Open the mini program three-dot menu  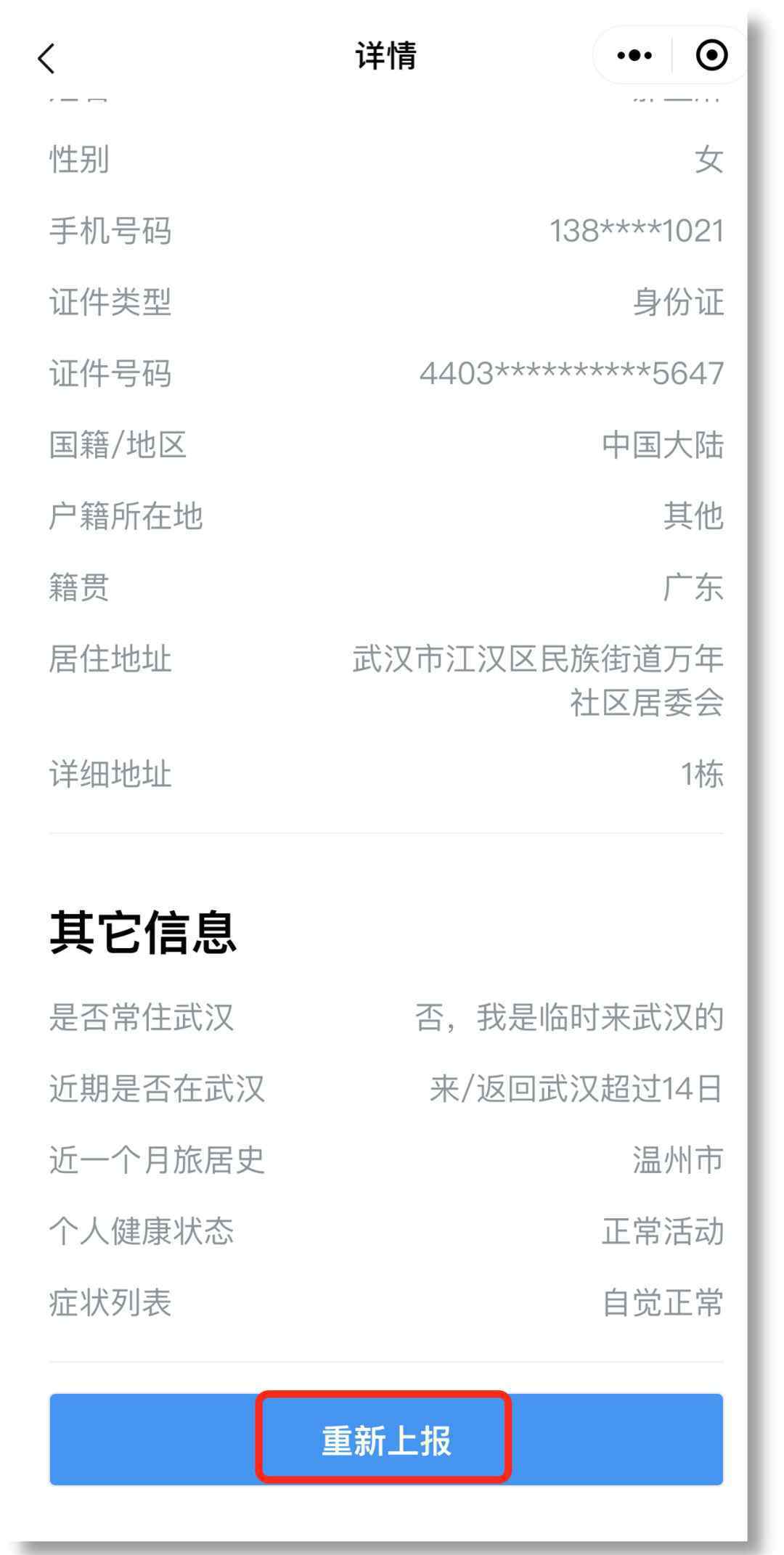pyautogui.click(x=634, y=55)
